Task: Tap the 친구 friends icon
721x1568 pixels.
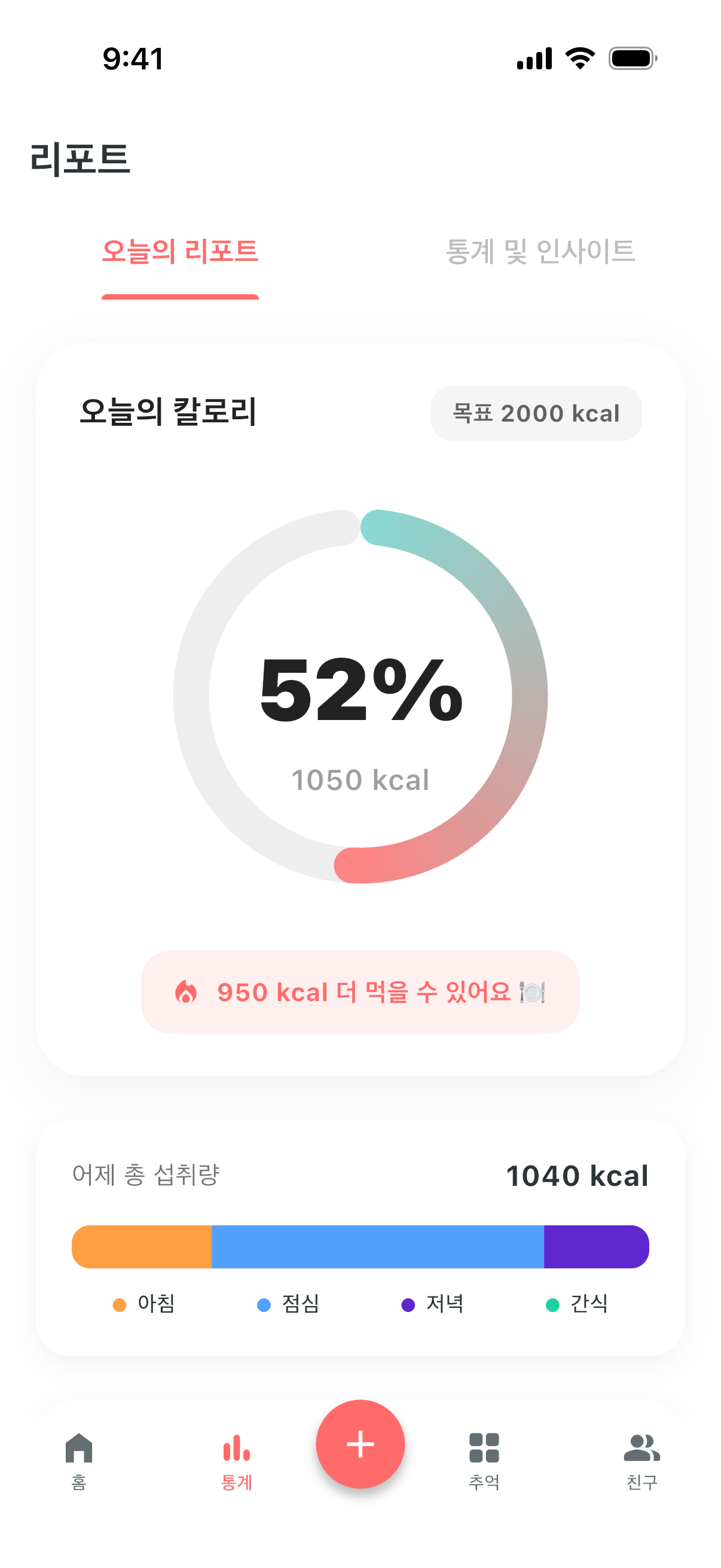Action: coord(642,1454)
